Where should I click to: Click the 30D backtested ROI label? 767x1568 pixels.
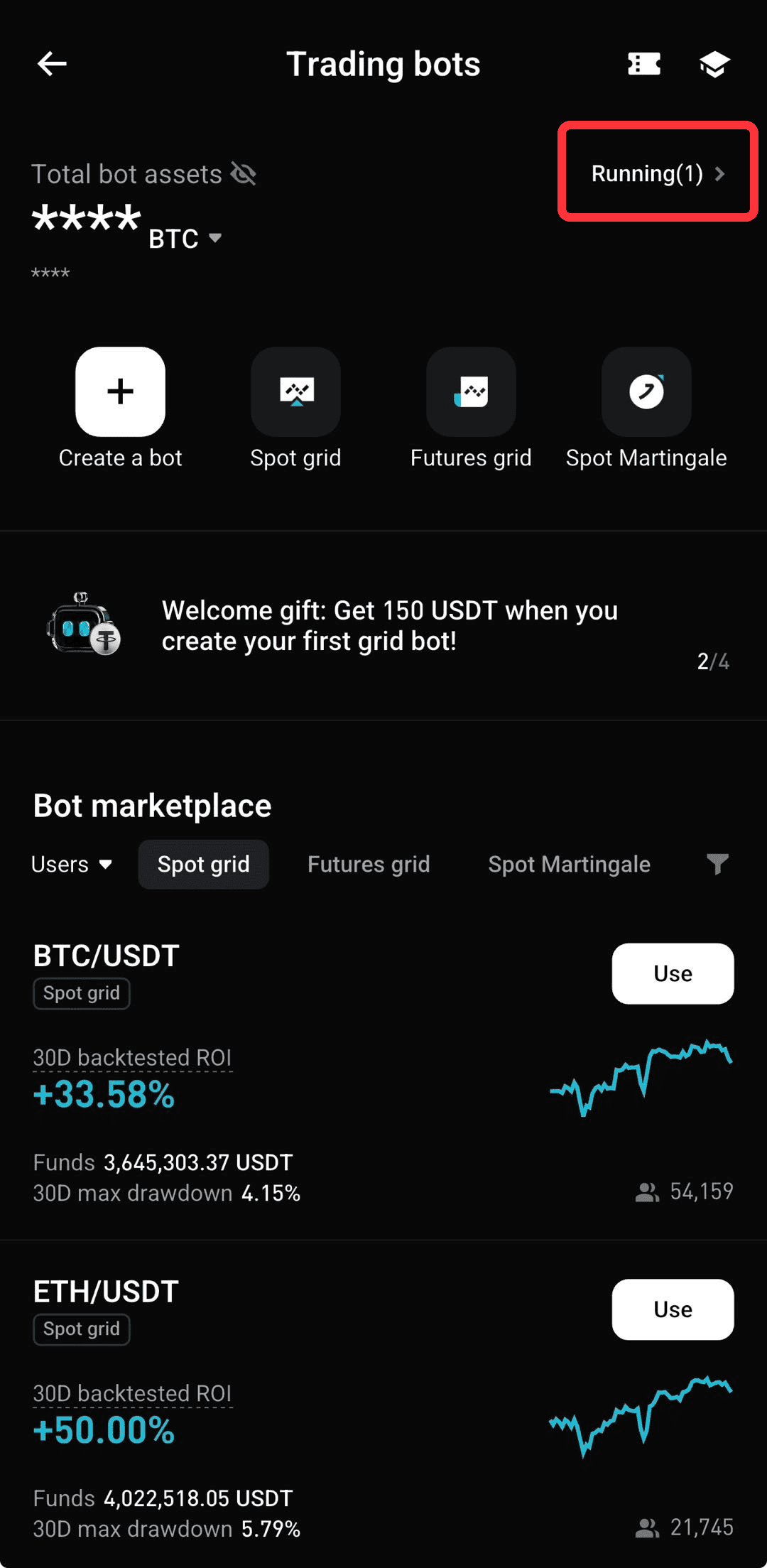[132, 1057]
